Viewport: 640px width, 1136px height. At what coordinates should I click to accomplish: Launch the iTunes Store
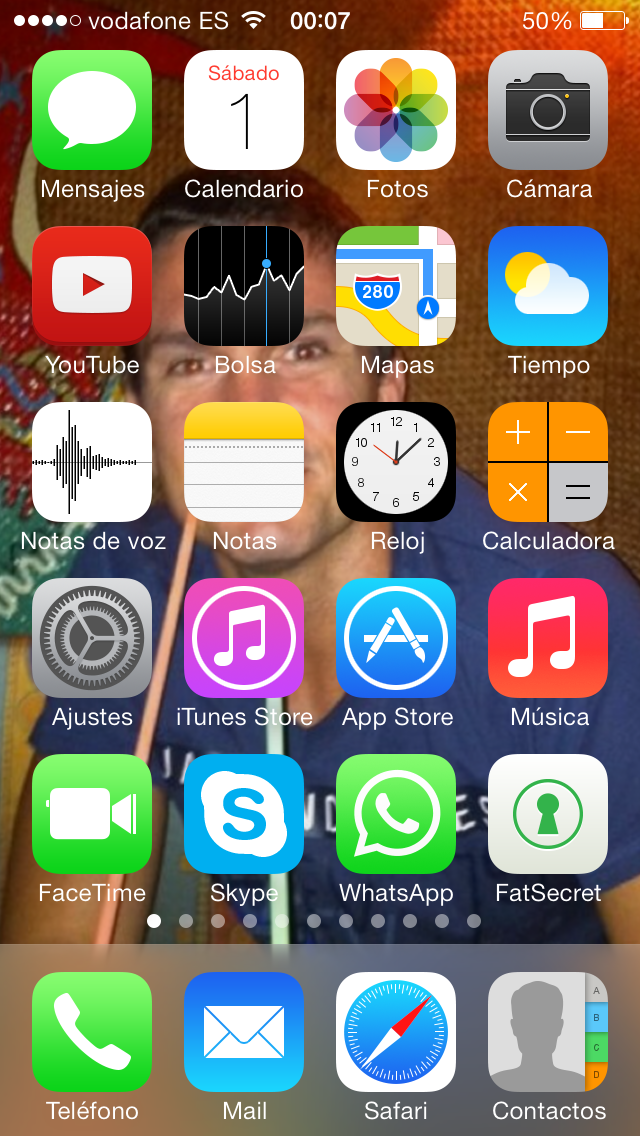click(244, 638)
